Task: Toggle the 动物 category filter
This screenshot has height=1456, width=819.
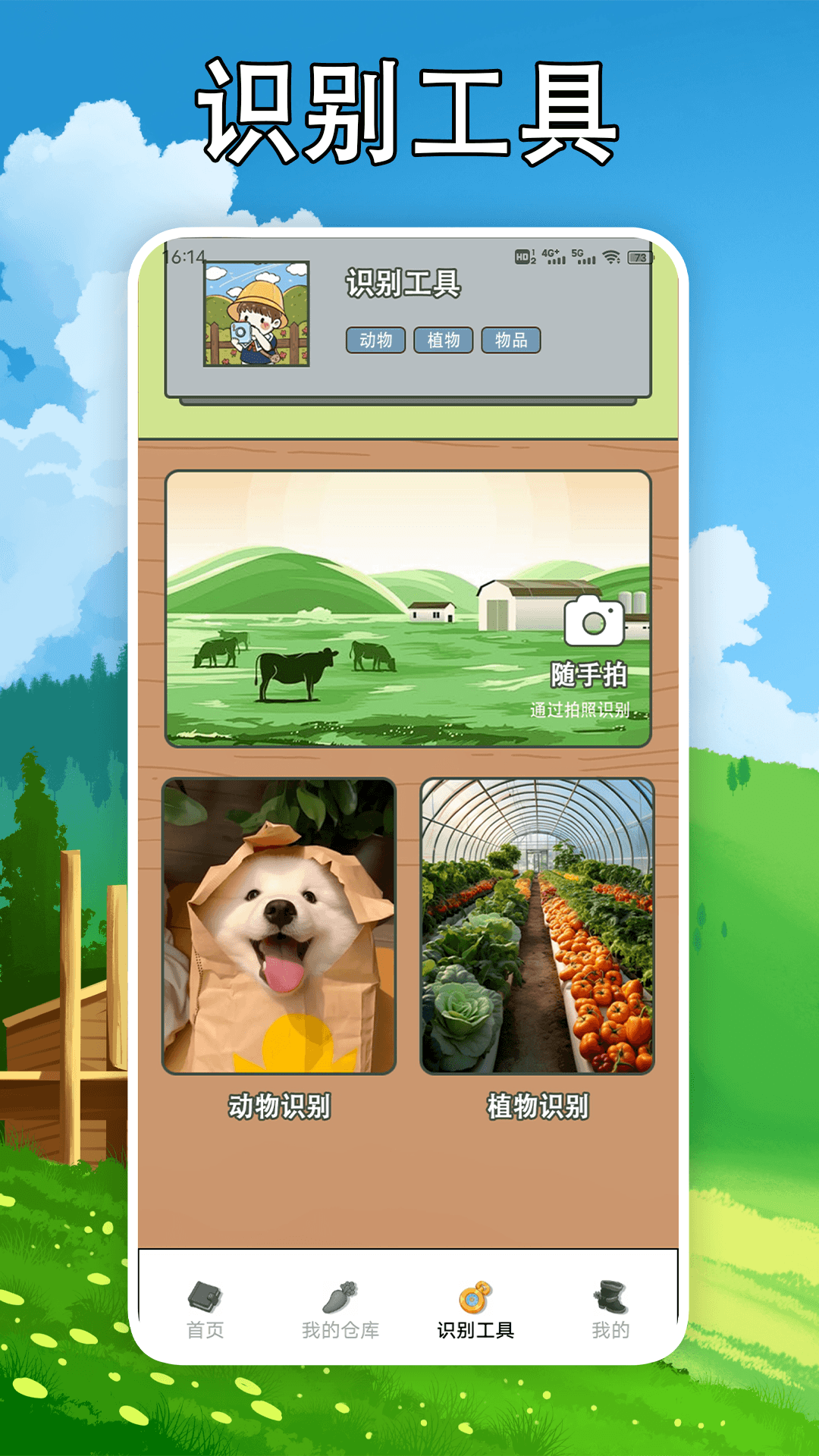Action: (376, 341)
